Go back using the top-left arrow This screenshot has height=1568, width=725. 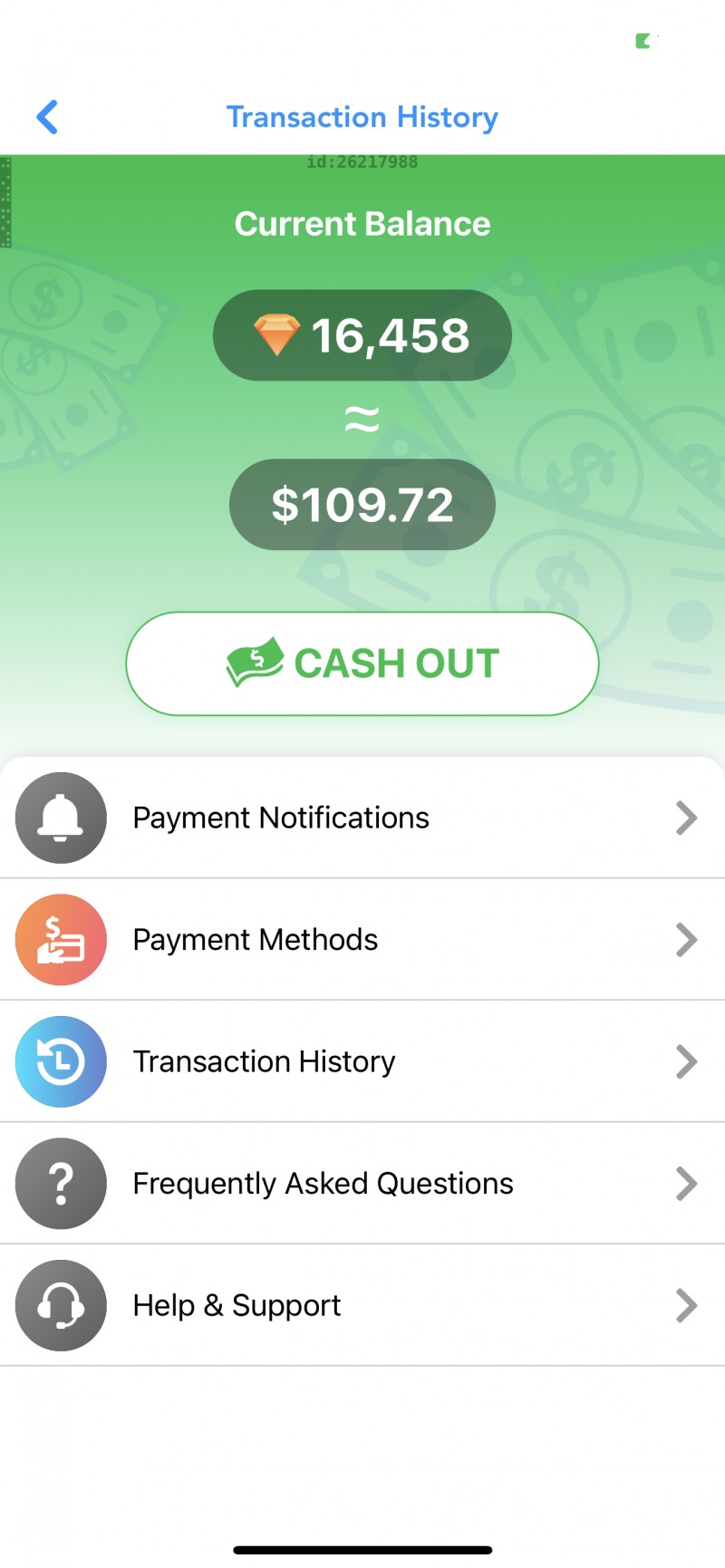coord(47,117)
